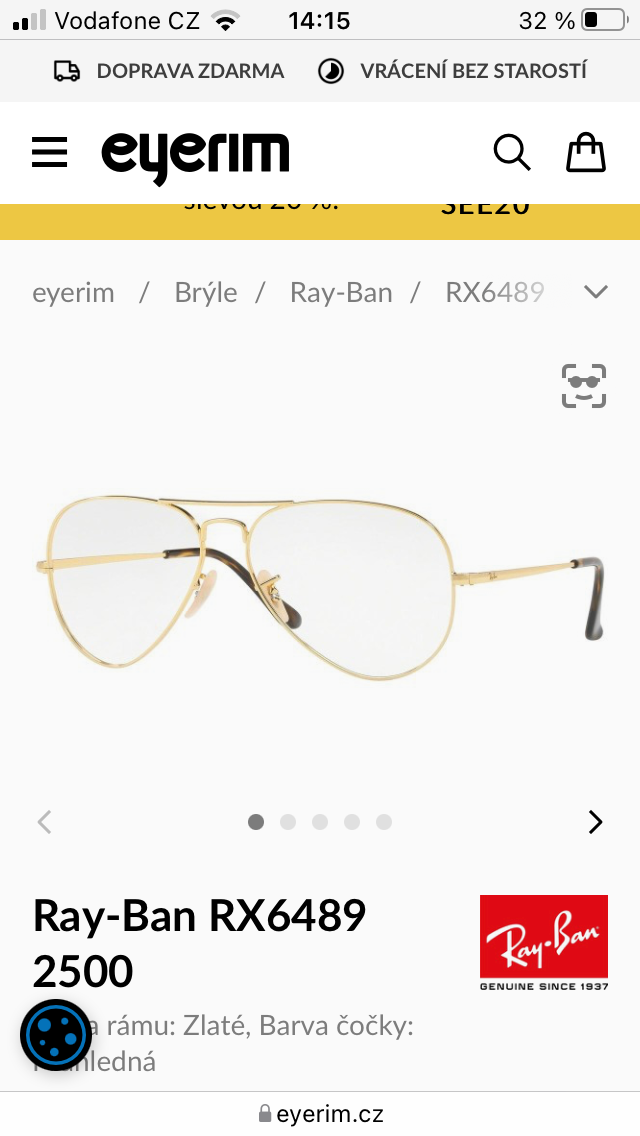Go to the eyerim breadcrumb link
The image size is (640, 1136).
point(74,293)
